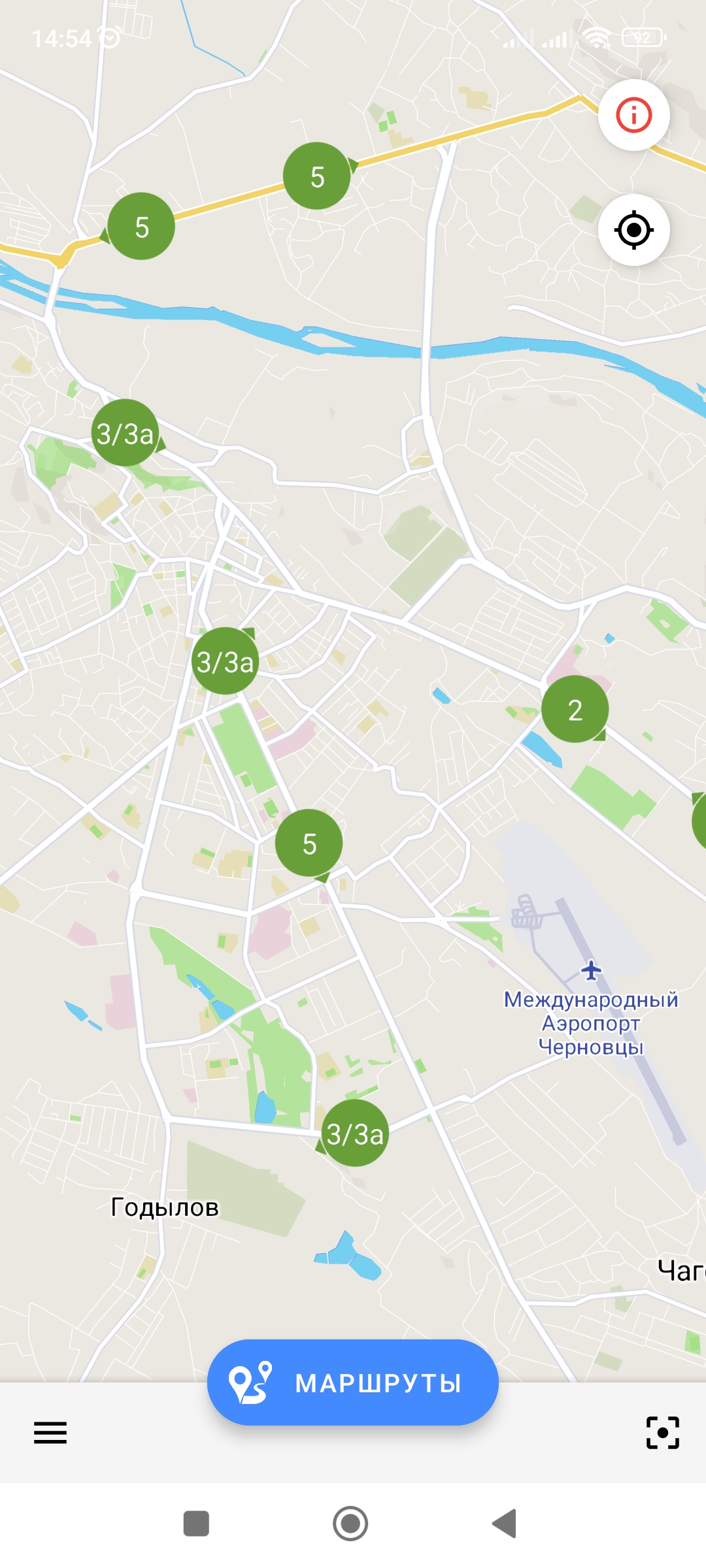Go to the system home screen
The width and height of the screenshot is (706, 1568).
350,1524
